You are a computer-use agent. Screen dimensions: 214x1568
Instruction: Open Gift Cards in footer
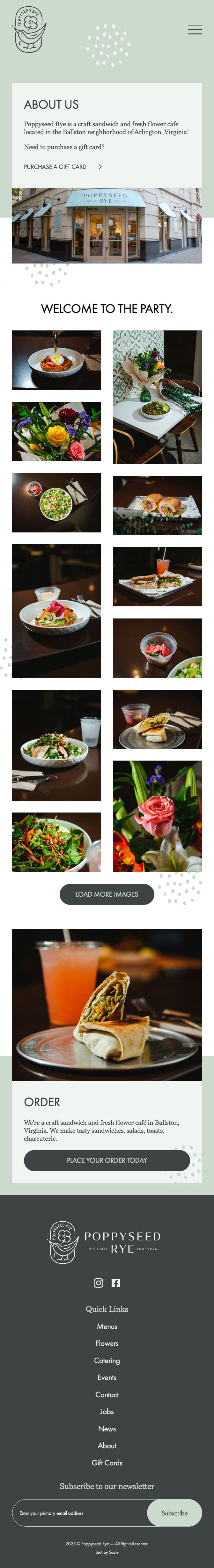tap(107, 1462)
